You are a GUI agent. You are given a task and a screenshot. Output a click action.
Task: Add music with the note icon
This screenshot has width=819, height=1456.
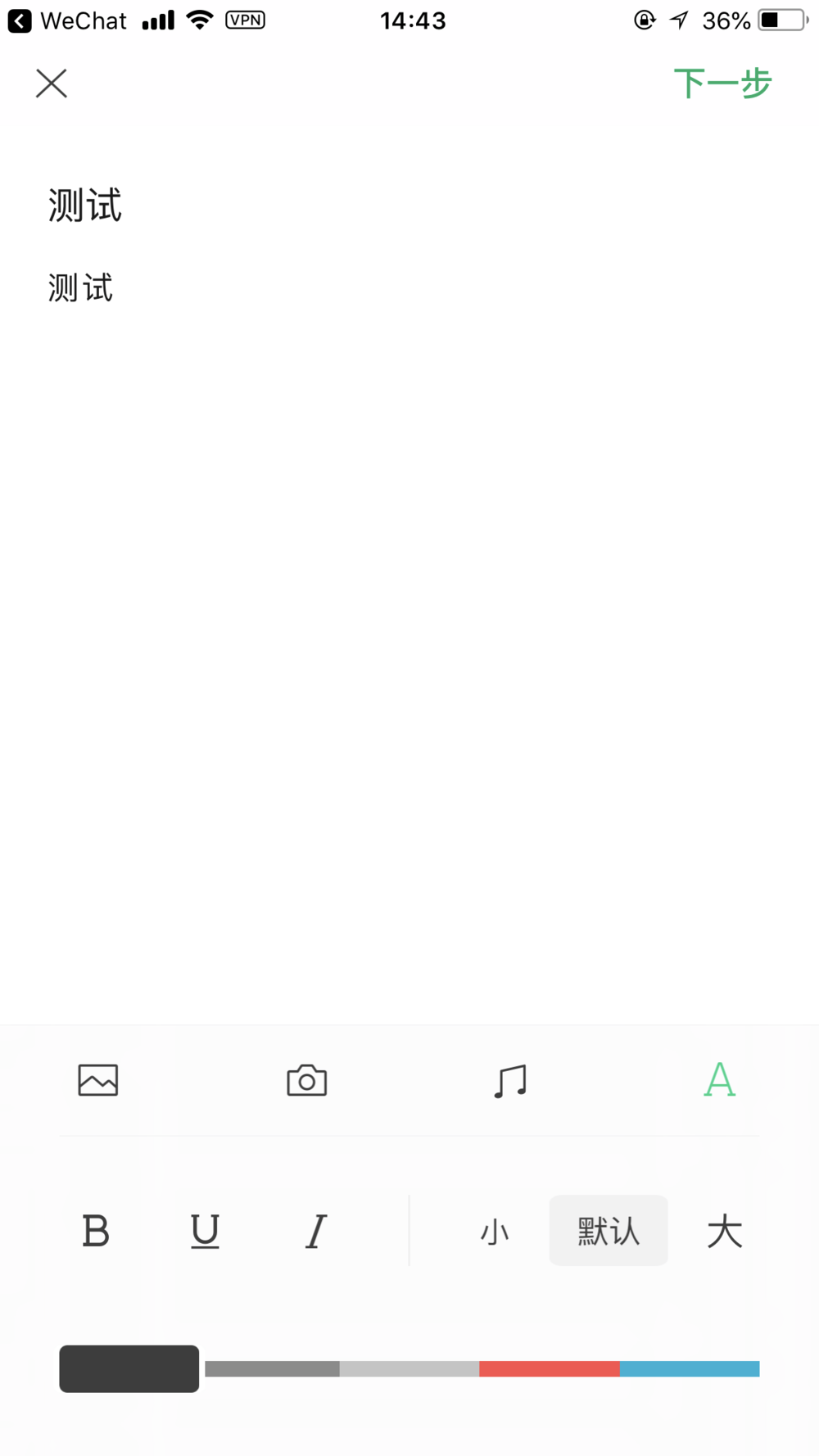(x=510, y=1081)
